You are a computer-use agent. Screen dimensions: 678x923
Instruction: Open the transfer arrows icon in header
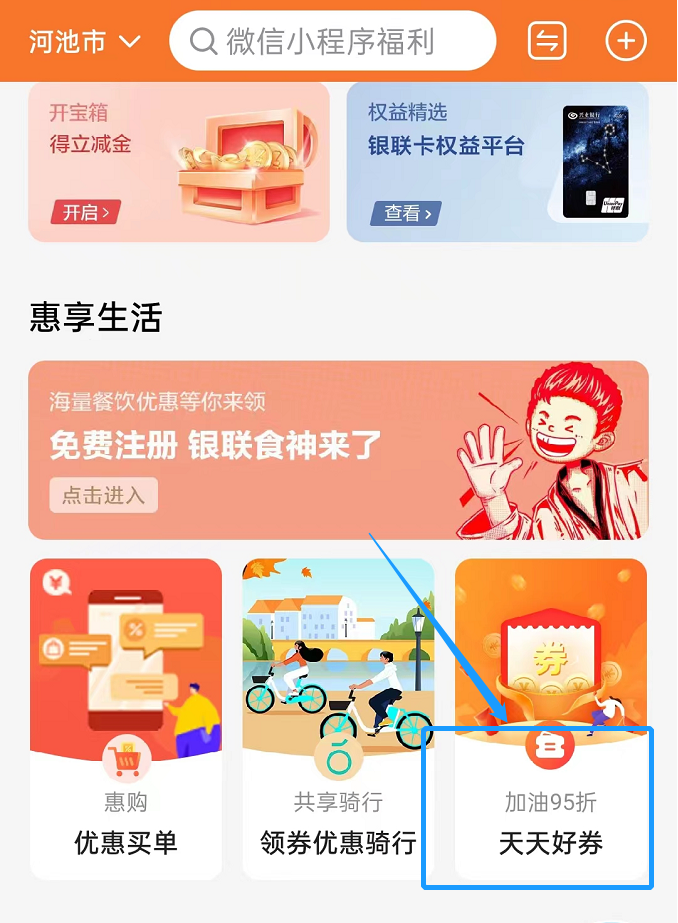547,41
